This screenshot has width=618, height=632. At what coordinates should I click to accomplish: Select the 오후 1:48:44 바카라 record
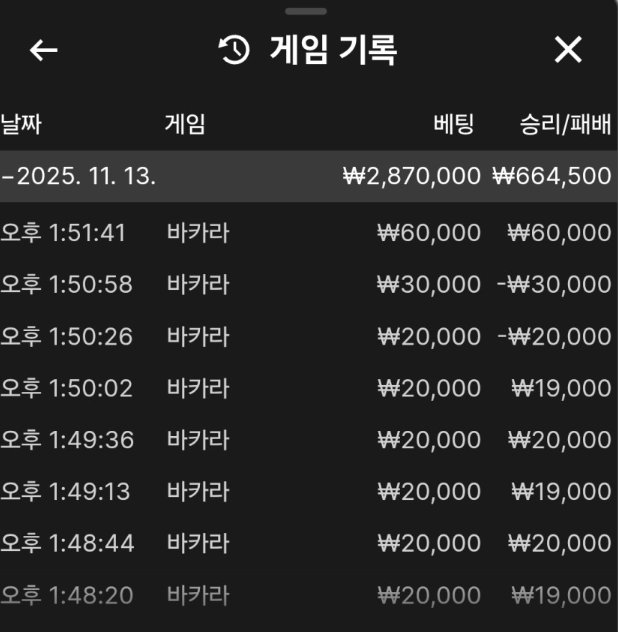tap(308, 543)
